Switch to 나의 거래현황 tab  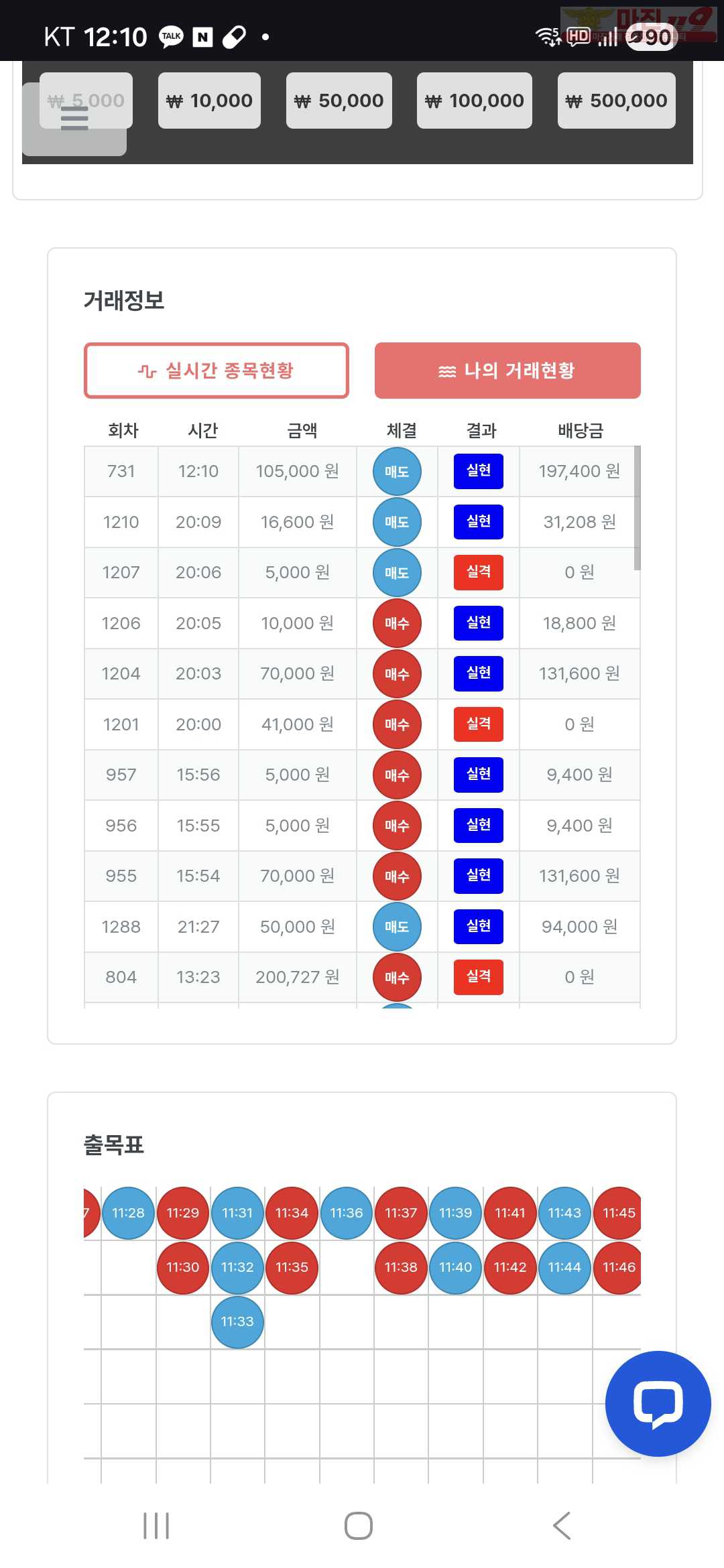[507, 371]
